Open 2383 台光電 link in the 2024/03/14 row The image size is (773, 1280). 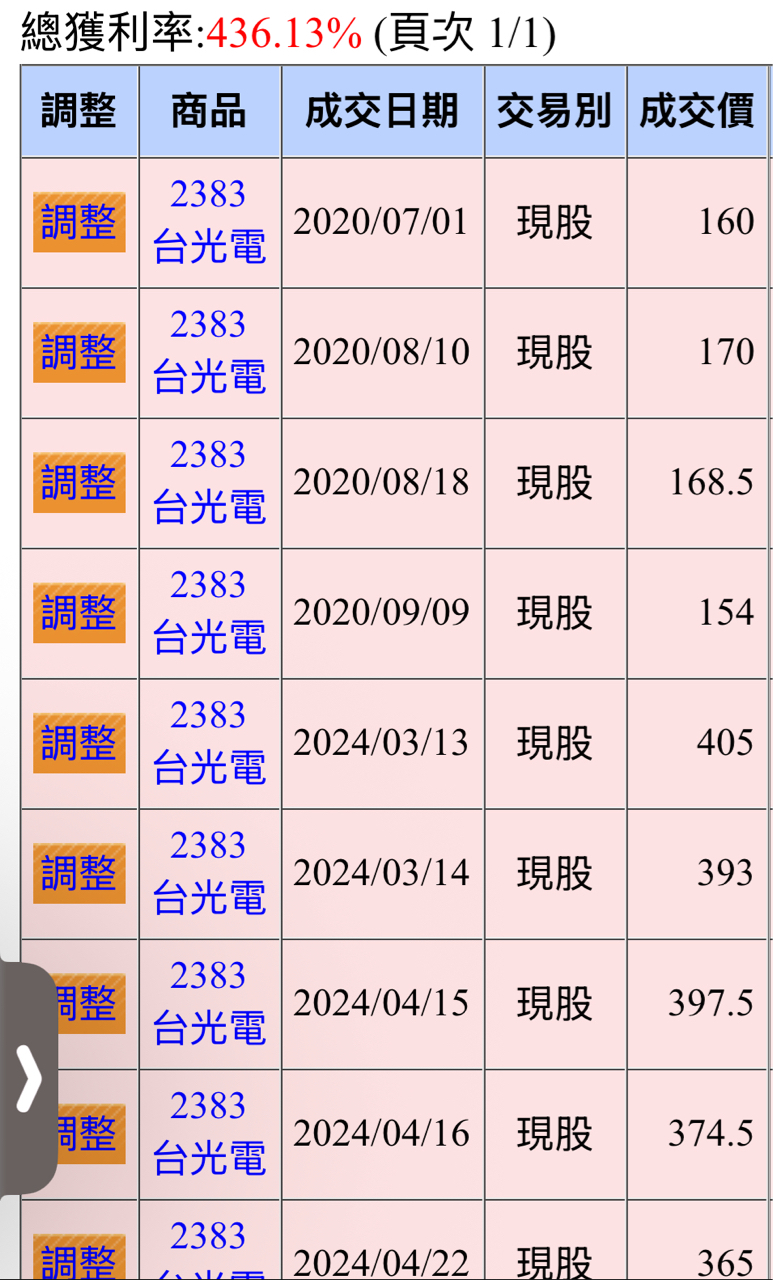(x=209, y=873)
